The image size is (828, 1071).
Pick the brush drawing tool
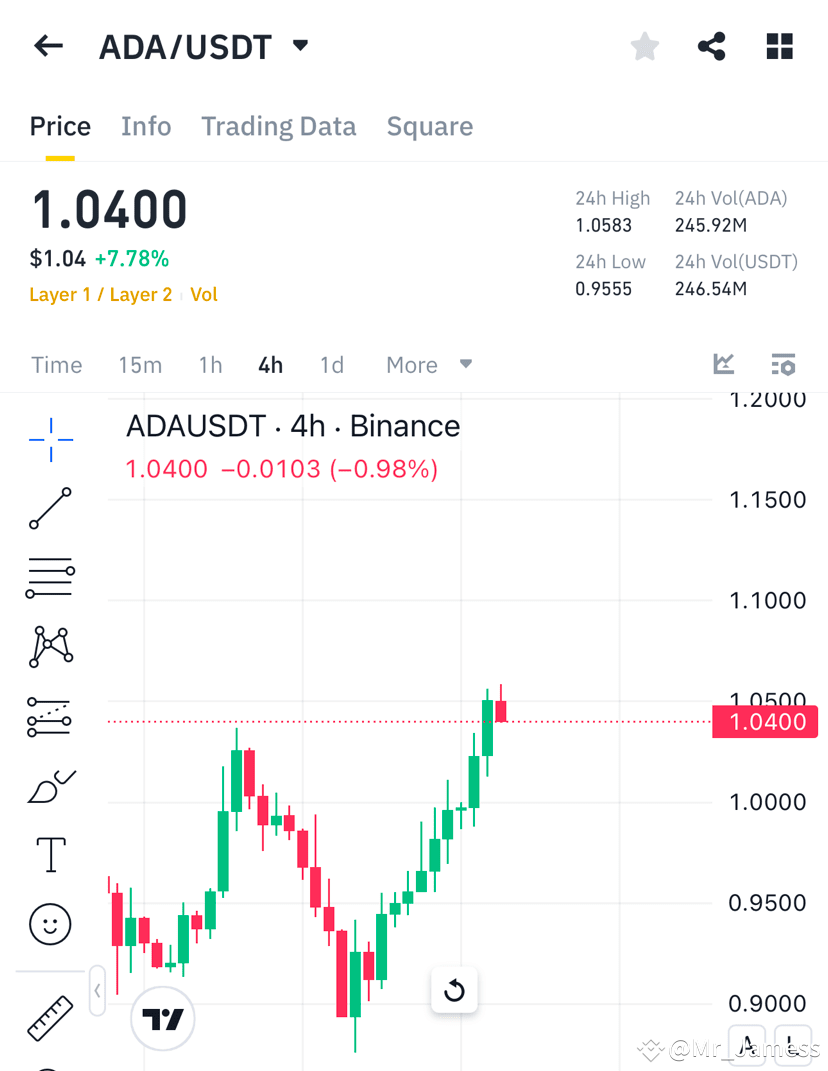pos(50,785)
